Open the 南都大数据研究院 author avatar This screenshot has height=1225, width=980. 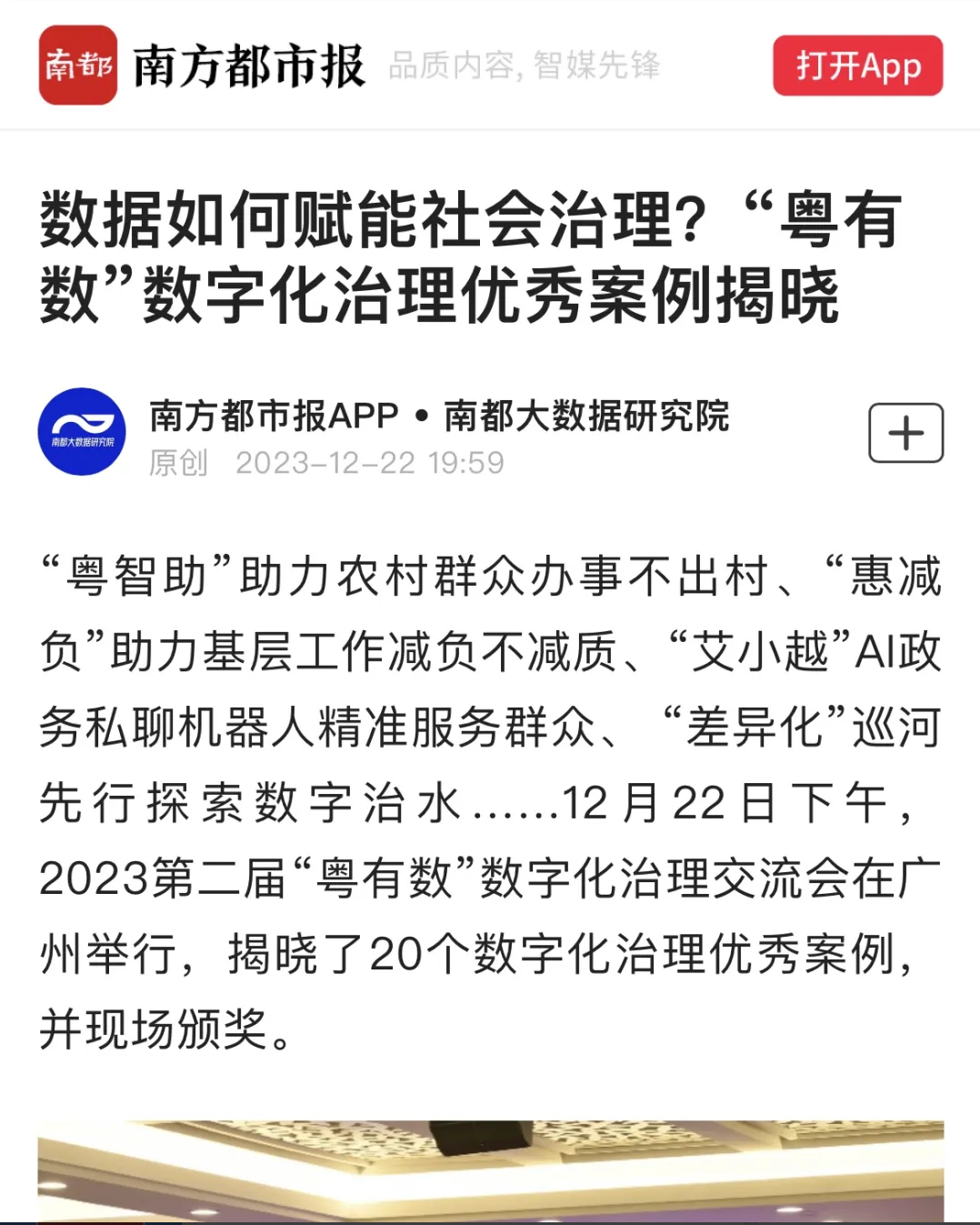tap(82, 432)
